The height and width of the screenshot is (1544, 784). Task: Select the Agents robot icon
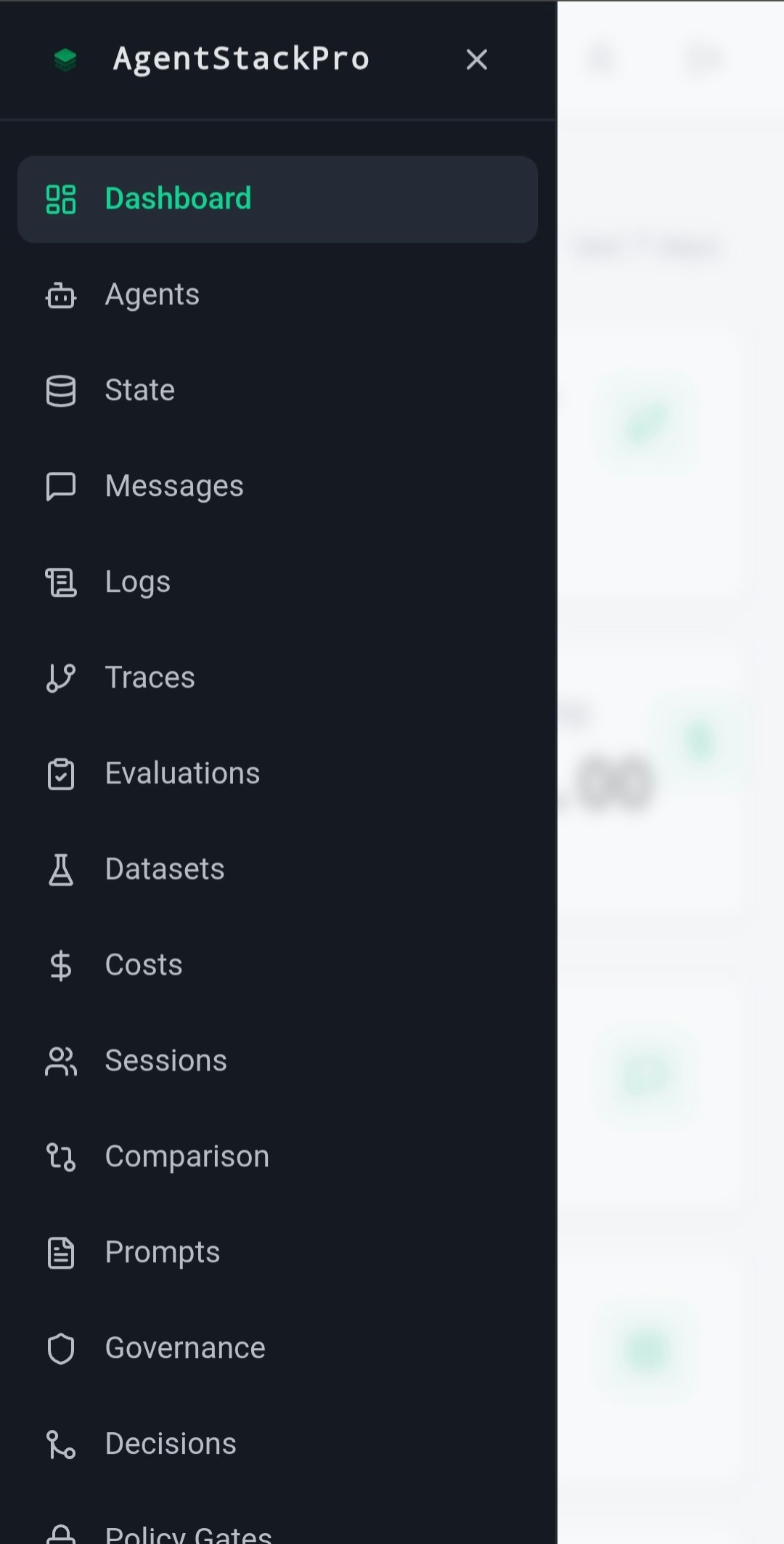[x=60, y=296]
